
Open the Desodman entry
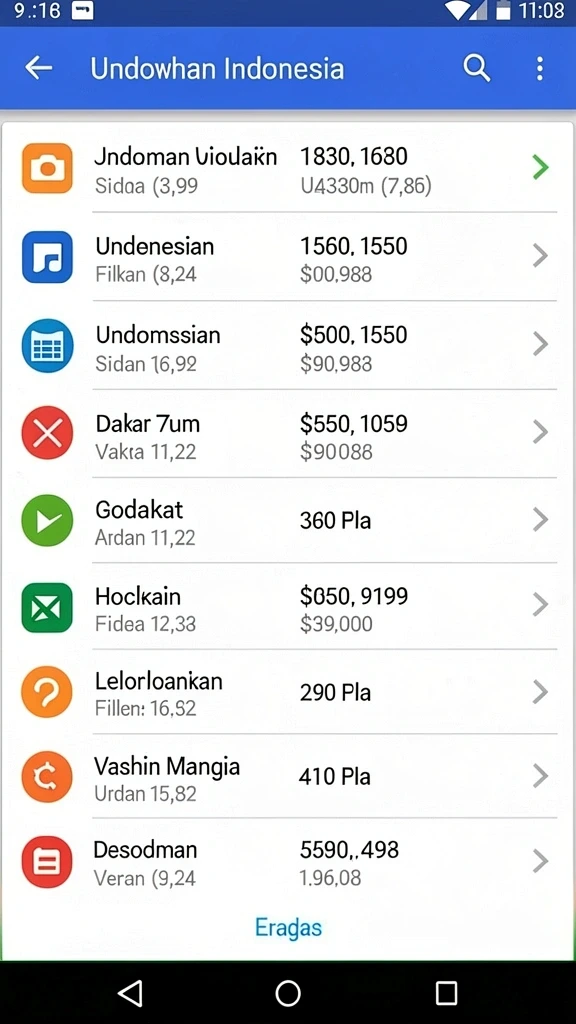coord(288,861)
